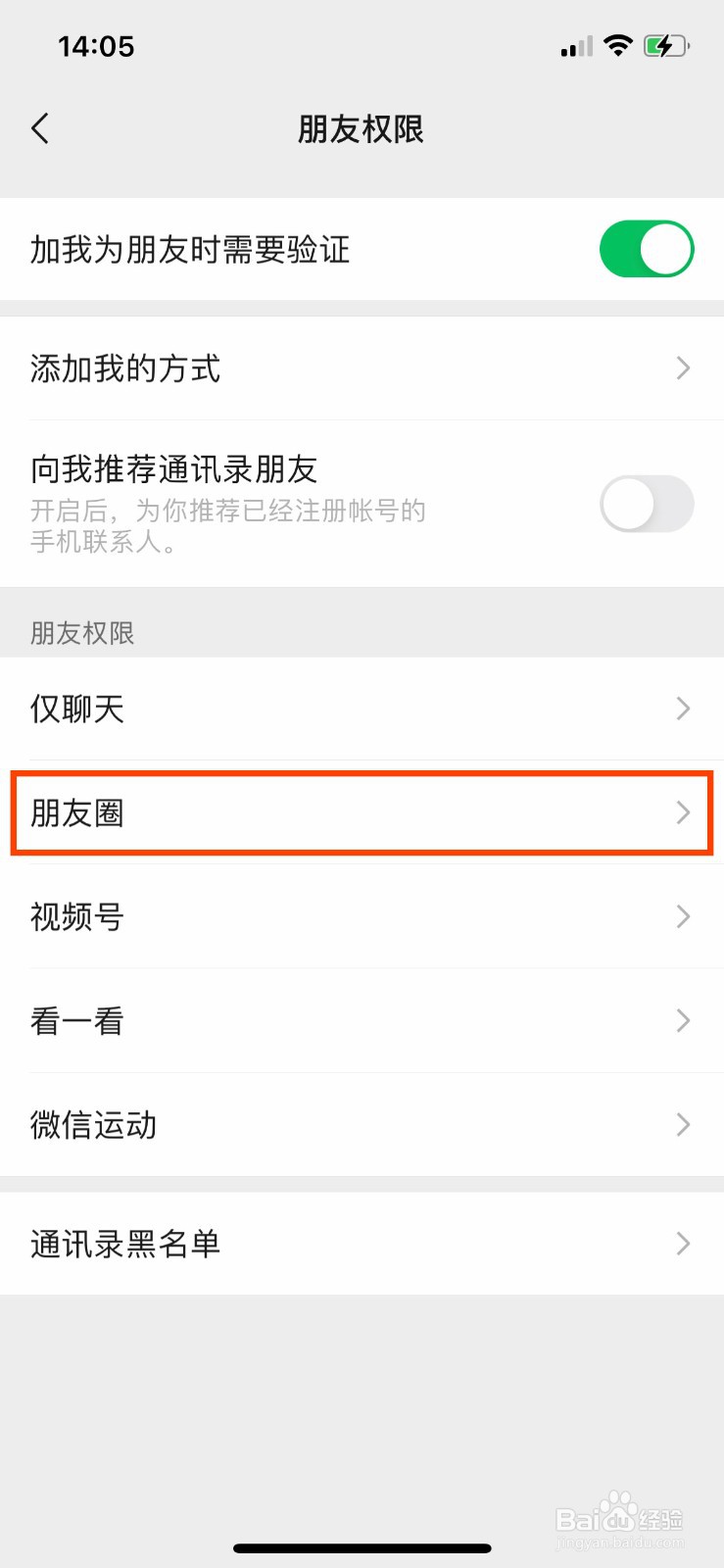The width and height of the screenshot is (724, 1568).
Task: Tap the chevron next to 朋友圈
Action: pyautogui.click(x=683, y=813)
